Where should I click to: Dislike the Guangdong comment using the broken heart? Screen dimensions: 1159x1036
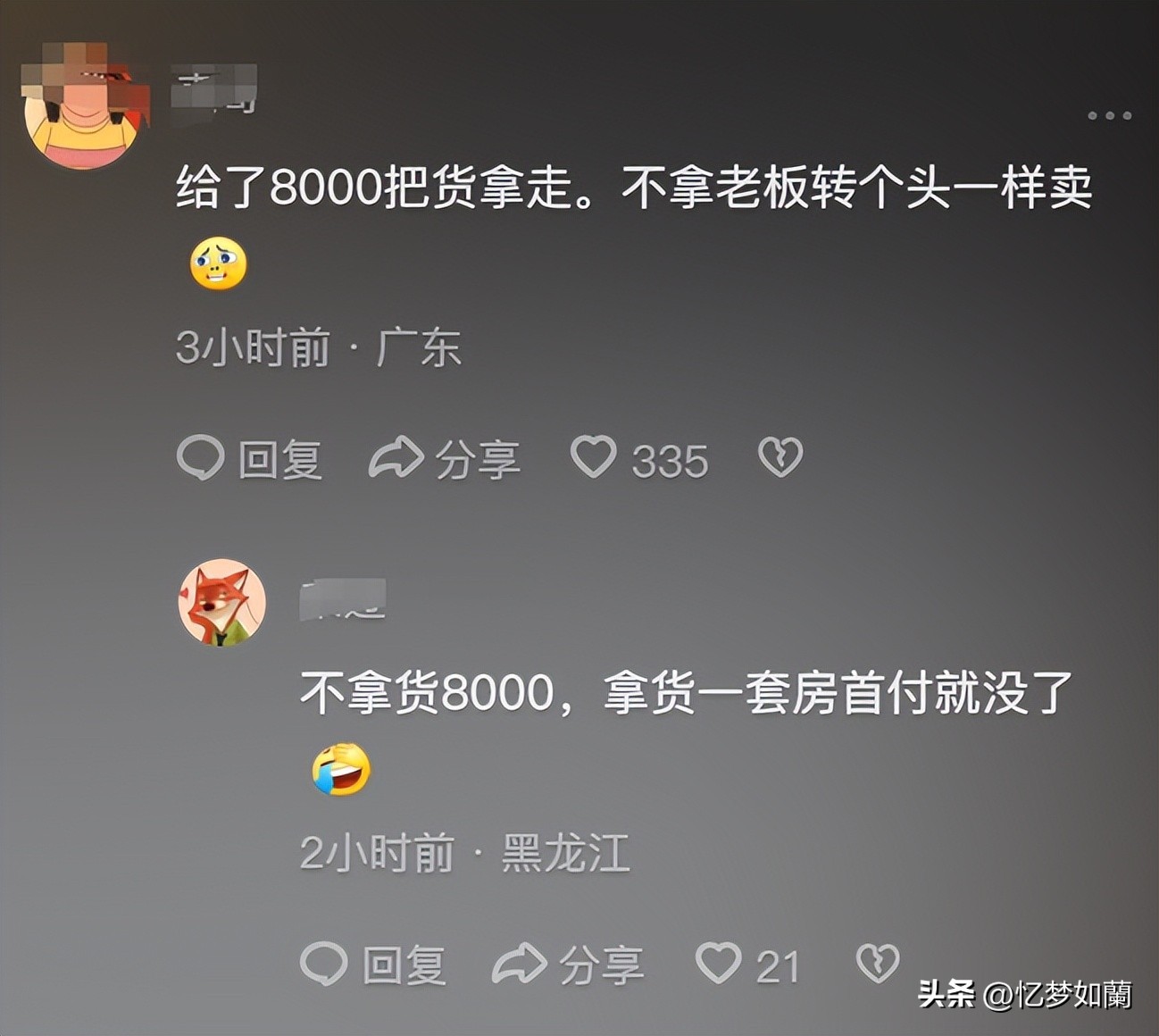780,457
